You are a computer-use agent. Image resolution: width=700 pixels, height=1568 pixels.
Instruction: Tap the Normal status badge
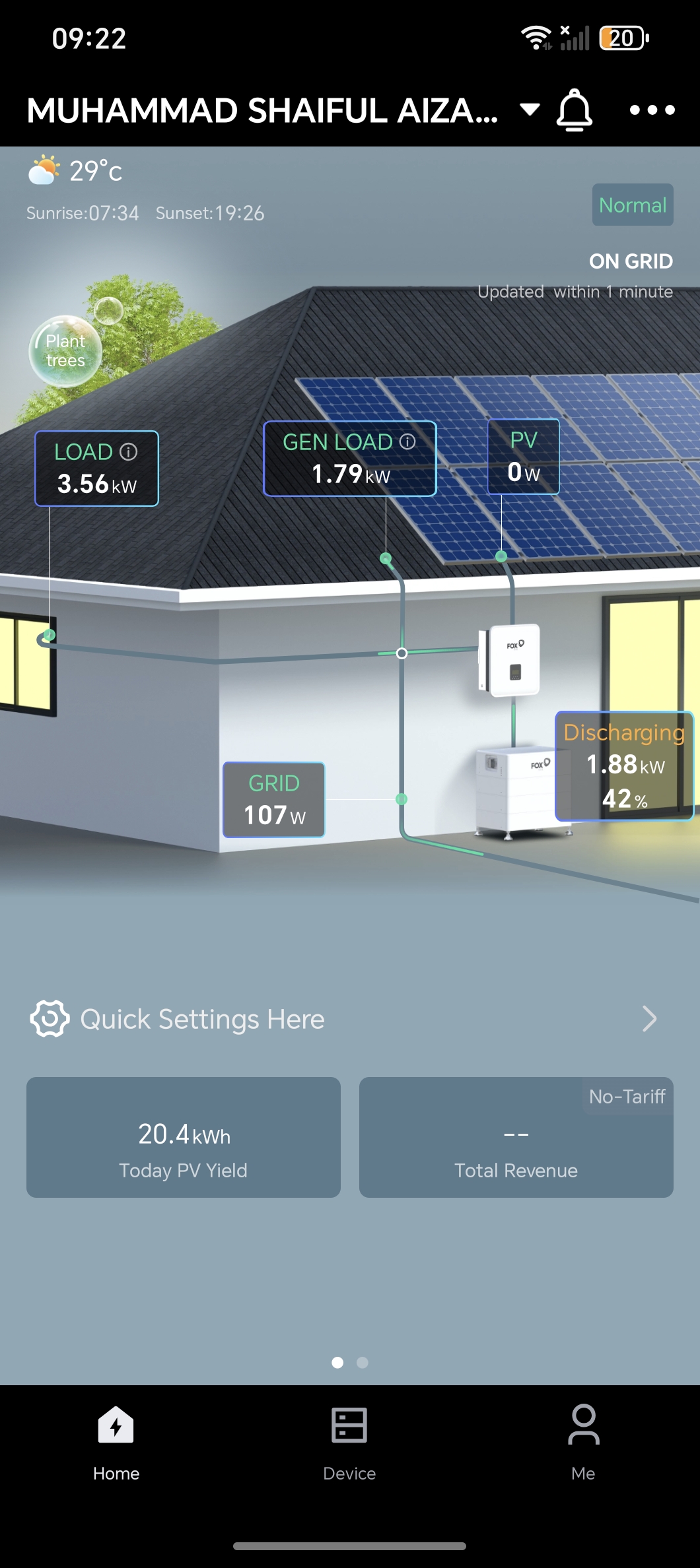coord(632,205)
